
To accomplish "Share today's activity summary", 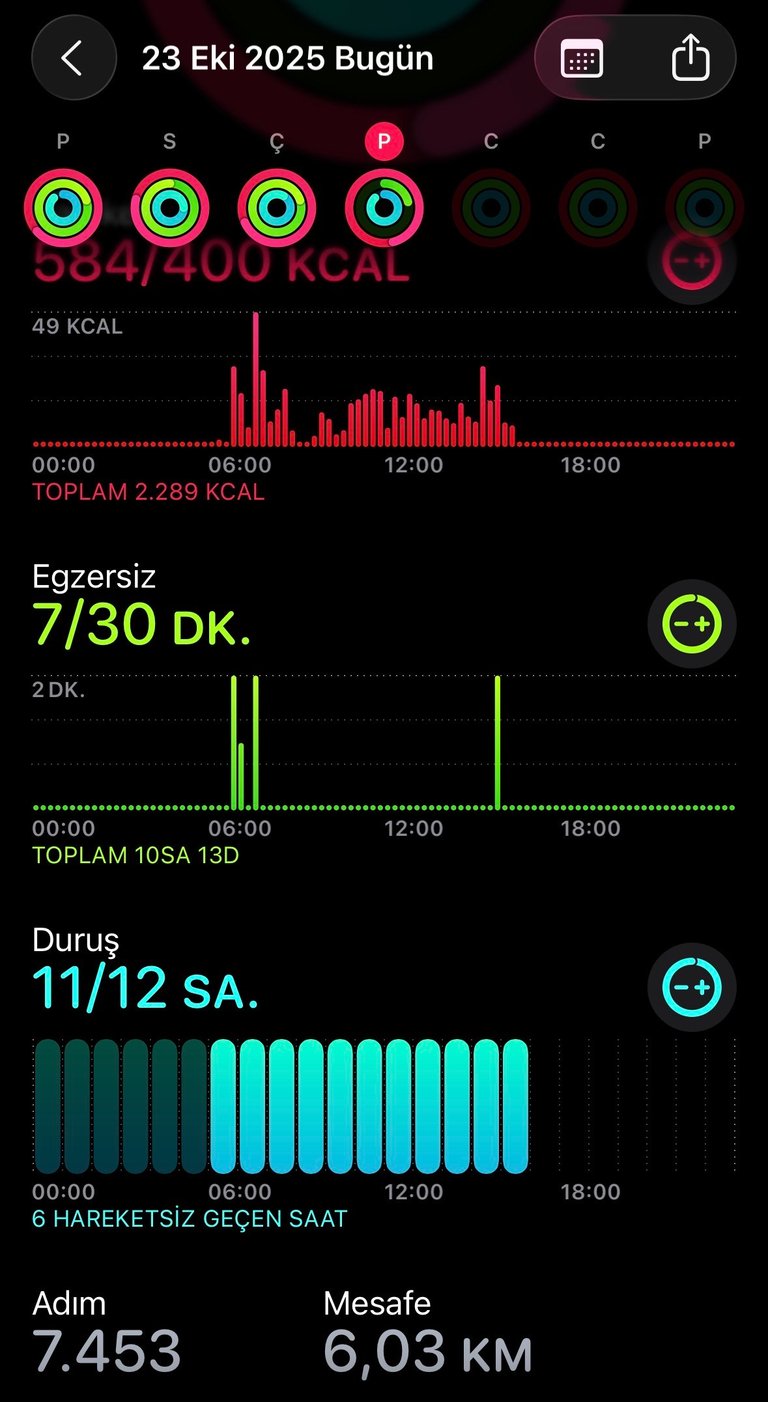I will (689, 59).
